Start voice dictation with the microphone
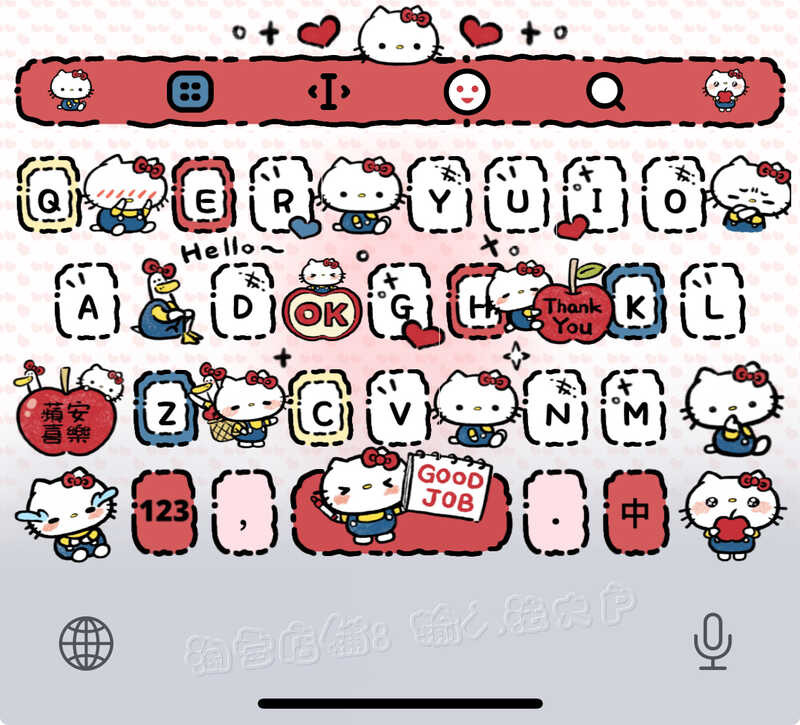 [x=712, y=641]
